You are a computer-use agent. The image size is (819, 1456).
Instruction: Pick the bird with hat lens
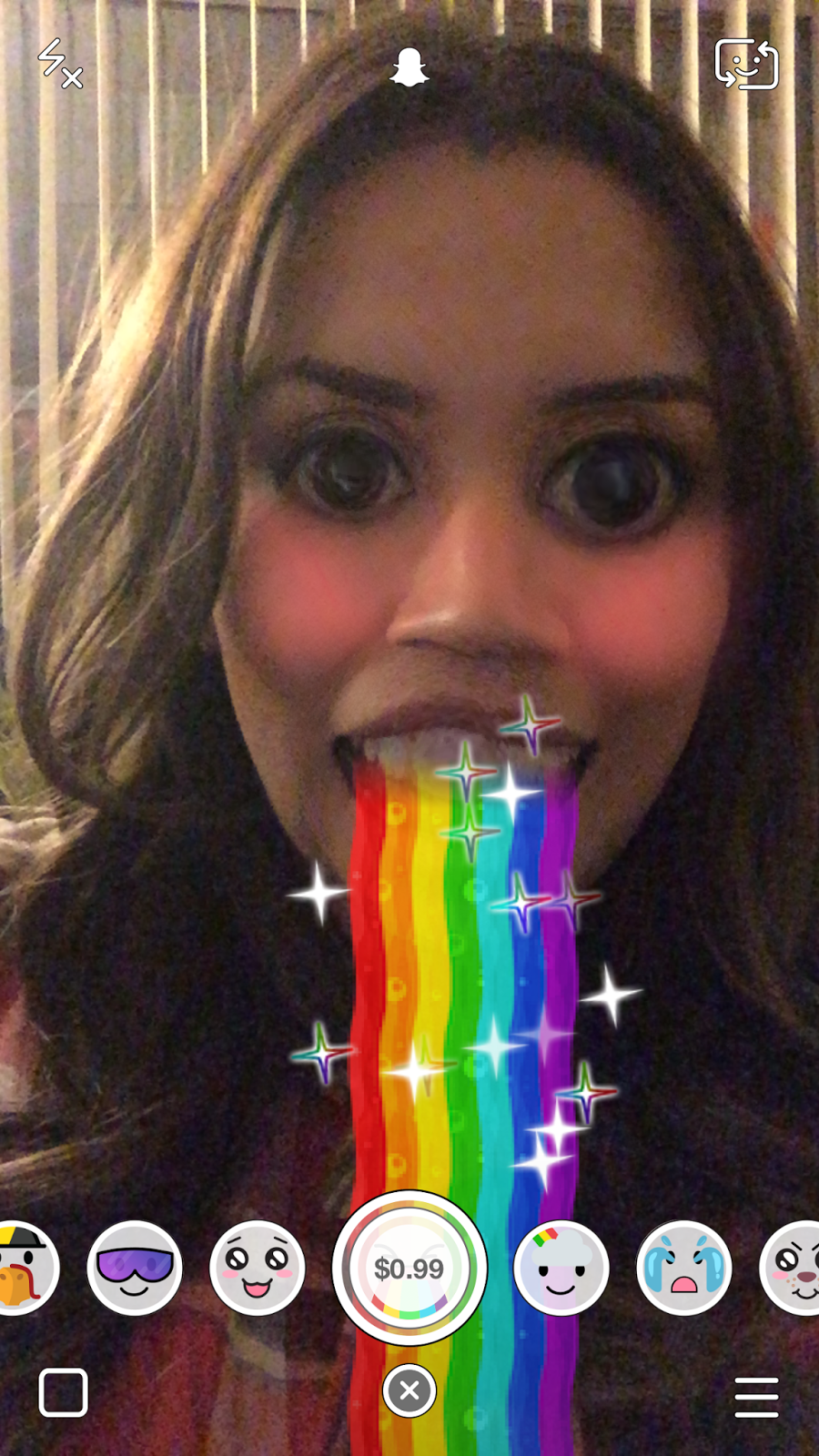tap(27, 1268)
